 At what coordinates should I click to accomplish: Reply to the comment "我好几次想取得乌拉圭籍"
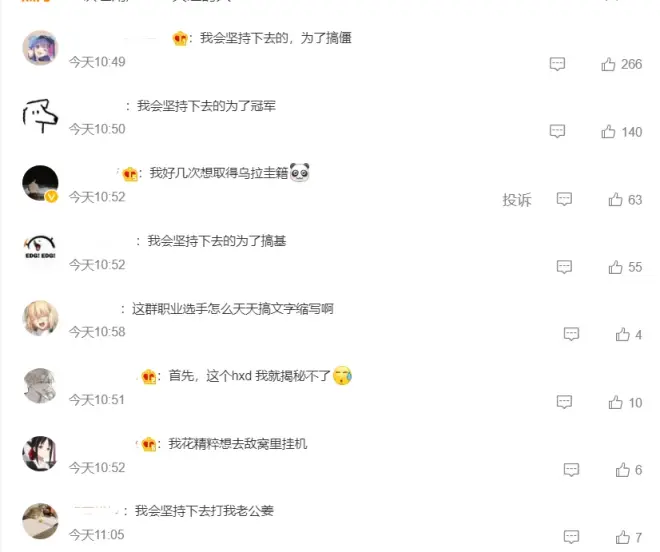[564, 200]
